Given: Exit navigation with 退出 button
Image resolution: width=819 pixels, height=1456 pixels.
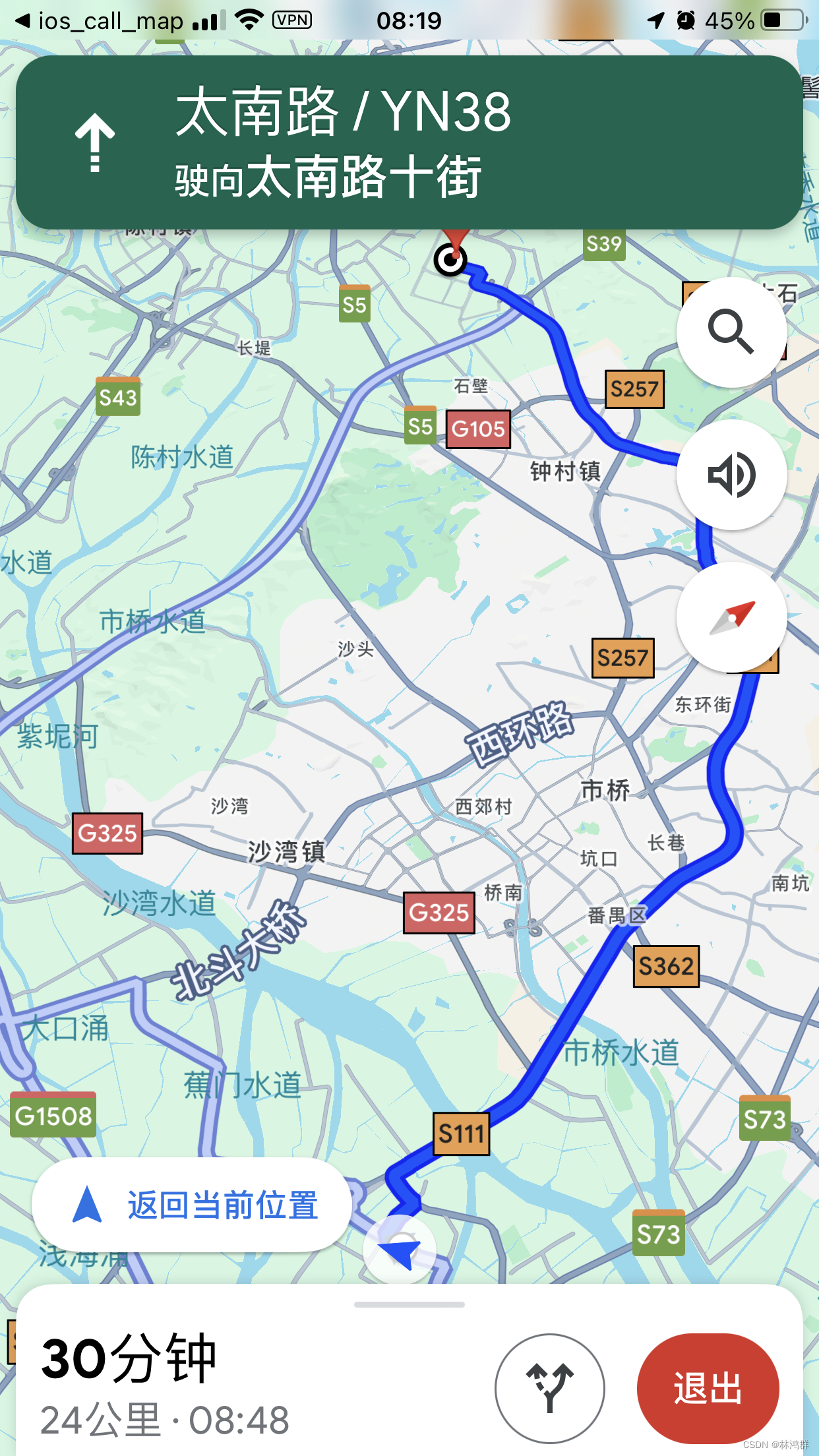Looking at the screenshot, I should (708, 1388).
